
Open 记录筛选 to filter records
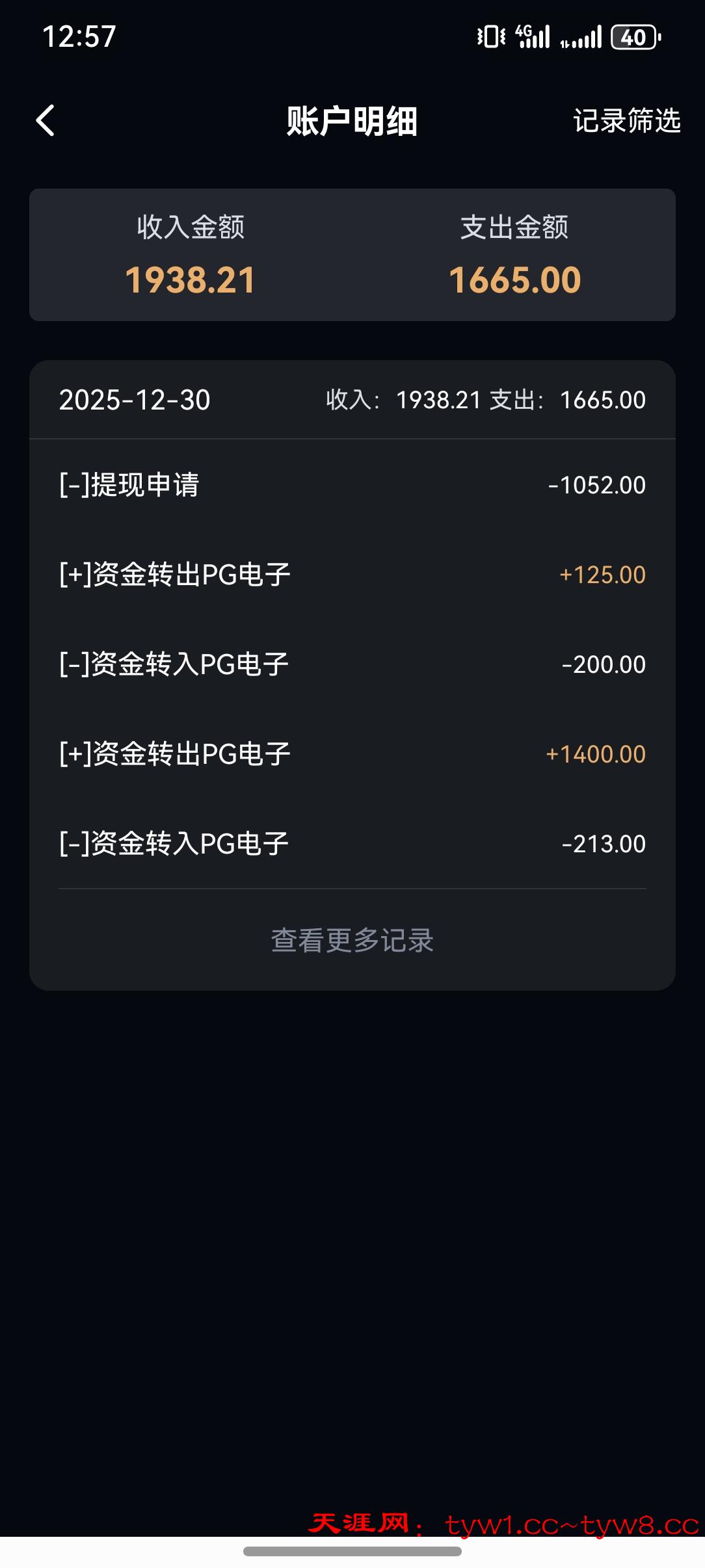[x=626, y=121]
